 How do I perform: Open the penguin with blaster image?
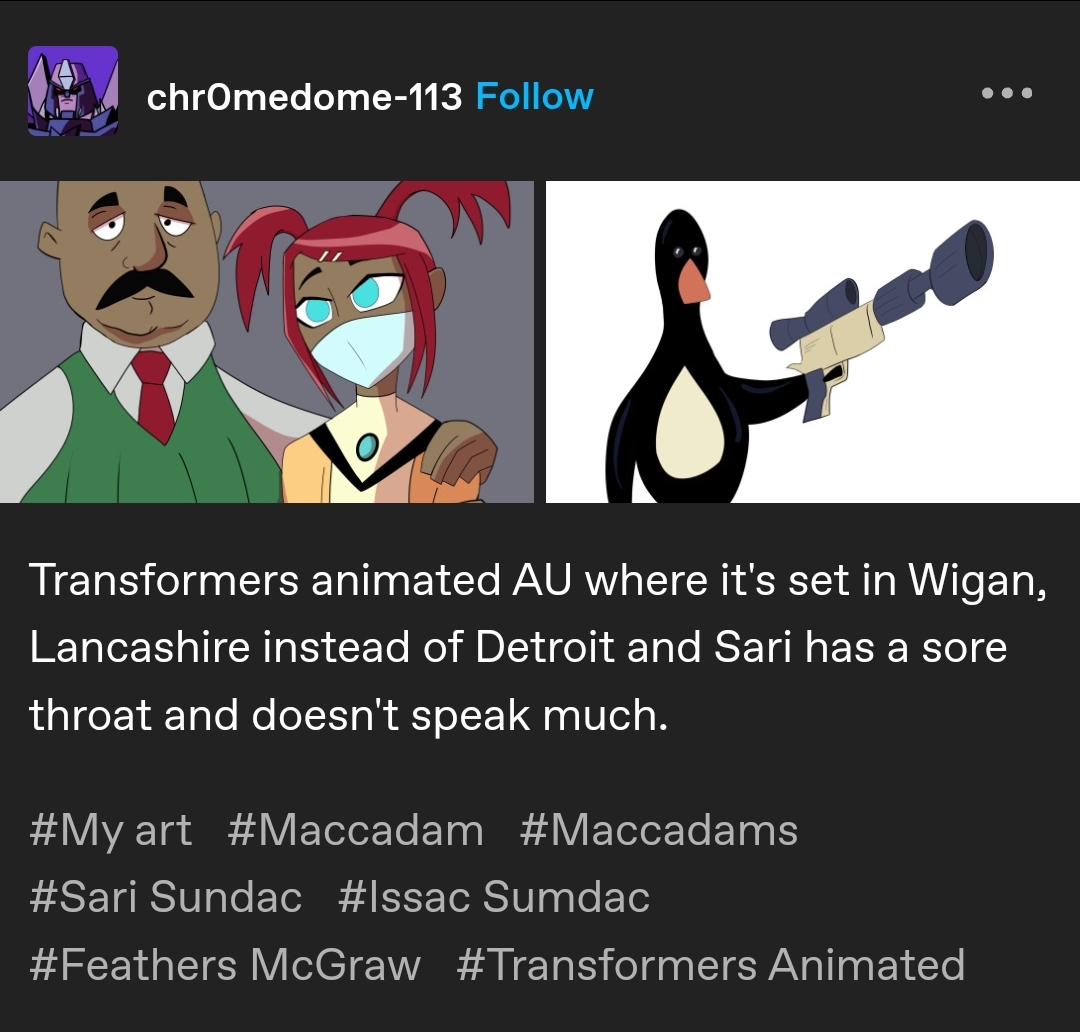click(812, 341)
